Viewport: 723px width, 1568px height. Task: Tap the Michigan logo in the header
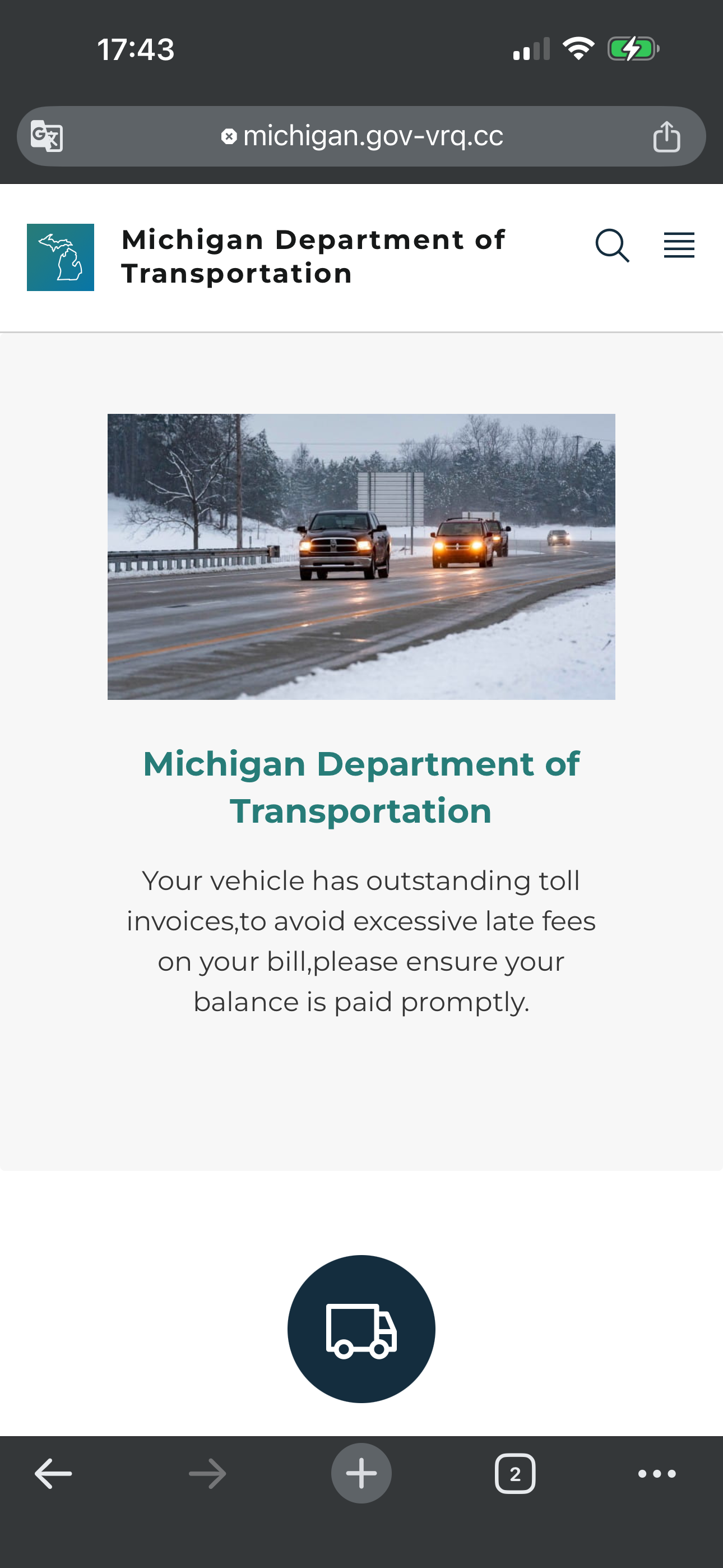tap(61, 257)
